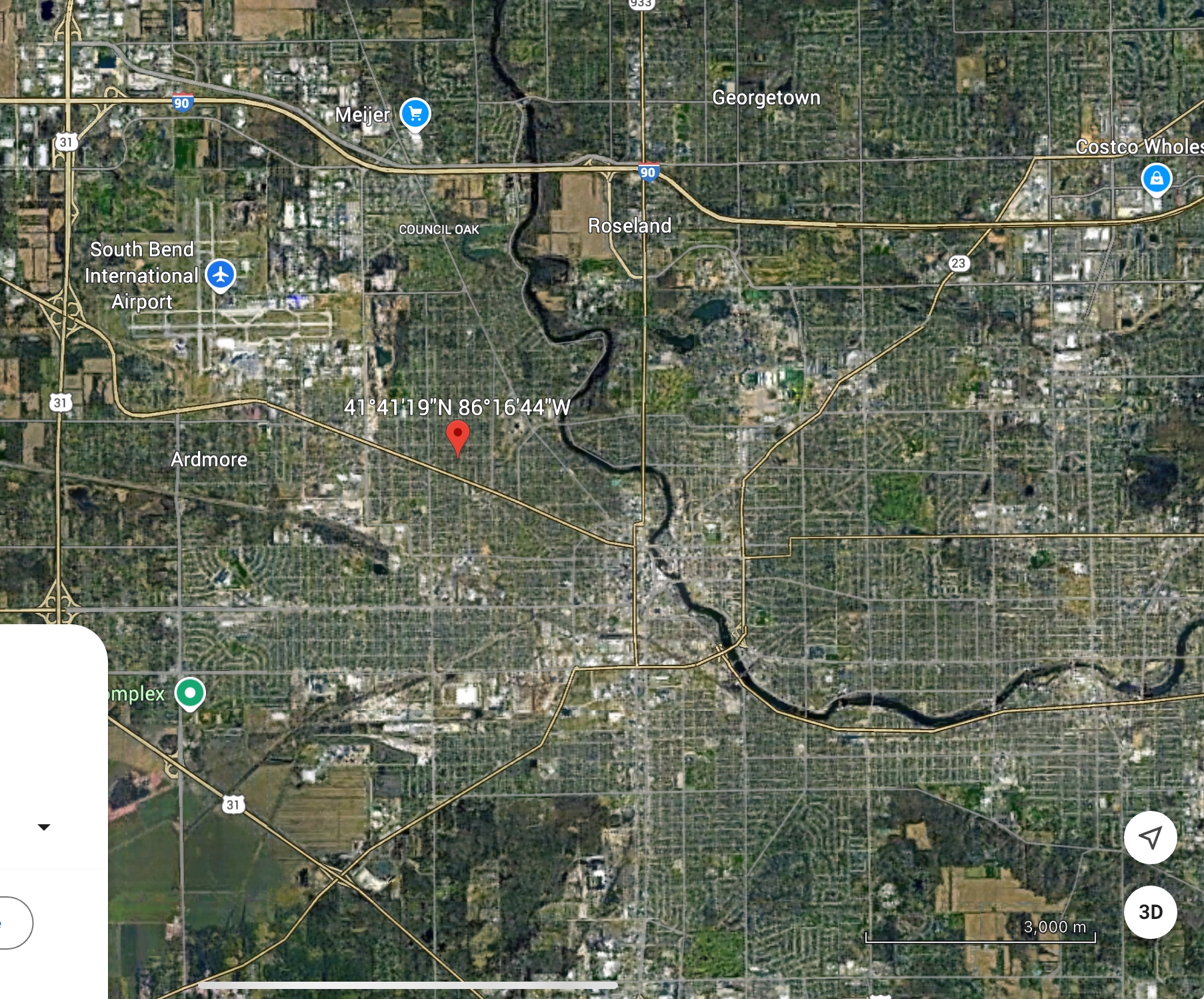The height and width of the screenshot is (999, 1204).
Task: Open the green complex location pin
Action: [190, 693]
